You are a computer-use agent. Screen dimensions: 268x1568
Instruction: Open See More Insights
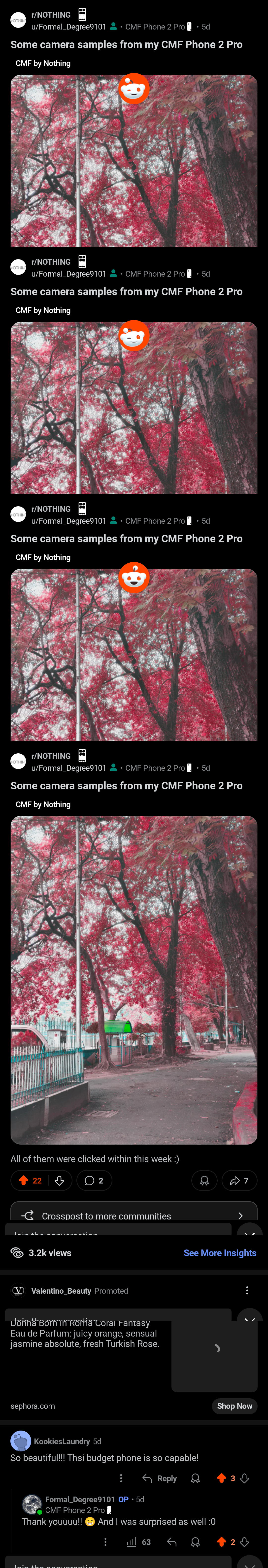219,1253
